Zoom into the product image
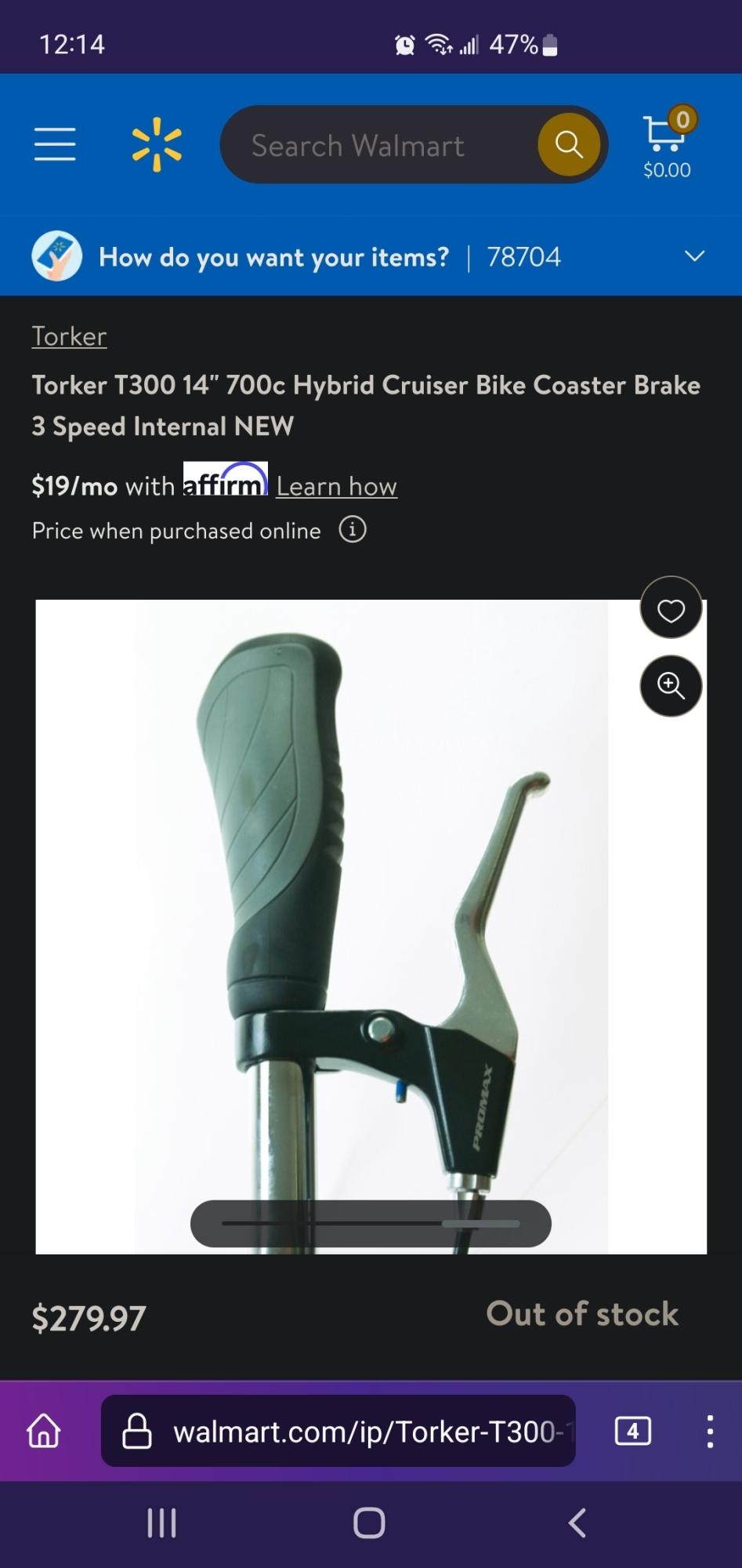 [671, 686]
